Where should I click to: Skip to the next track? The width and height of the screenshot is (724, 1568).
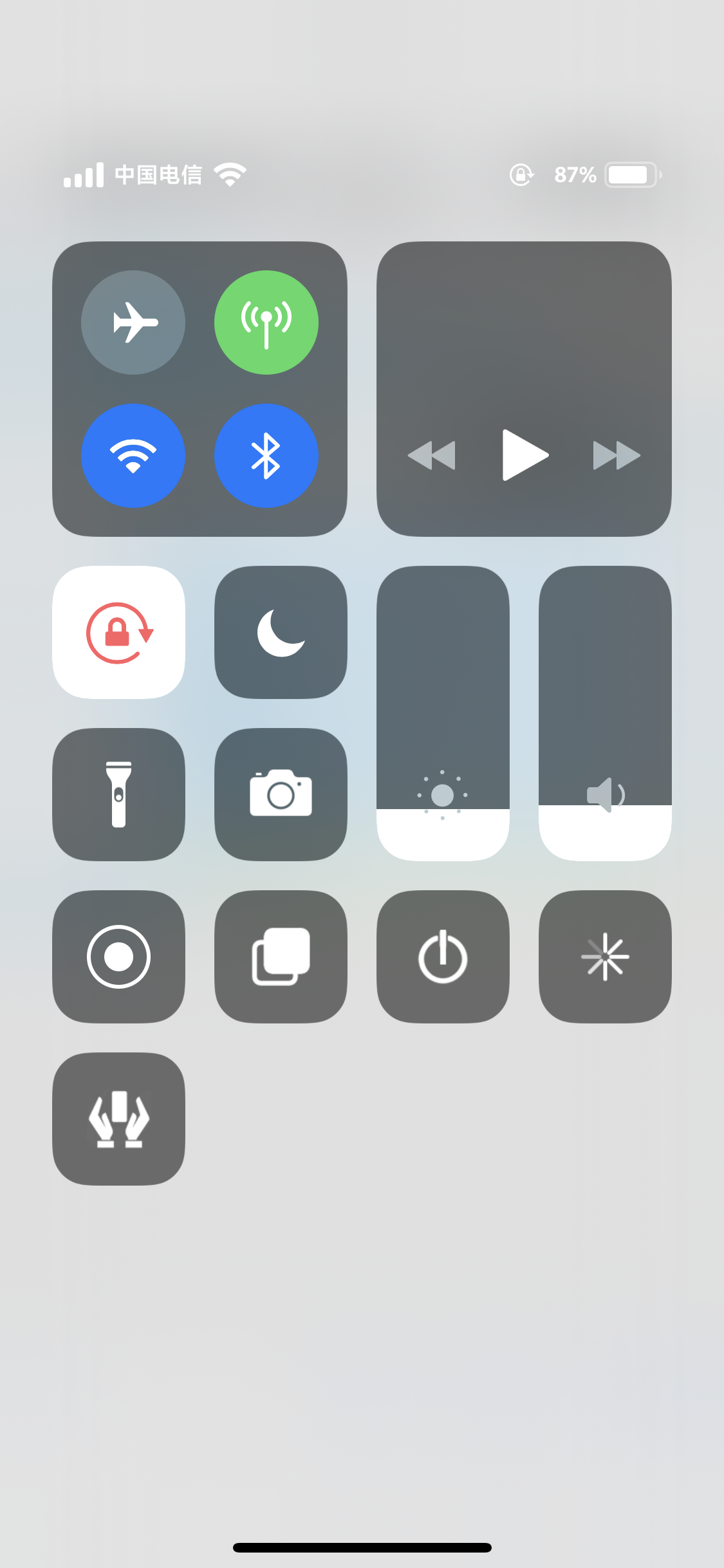616,455
